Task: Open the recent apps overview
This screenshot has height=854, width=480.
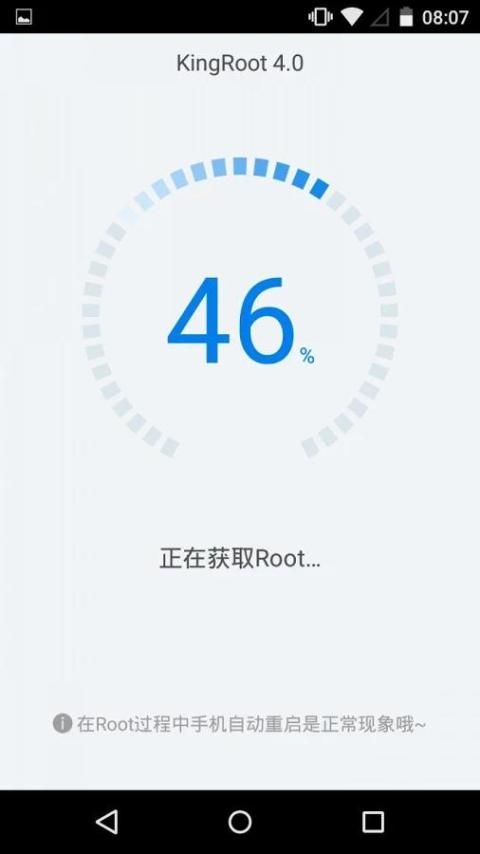Action: (373, 821)
